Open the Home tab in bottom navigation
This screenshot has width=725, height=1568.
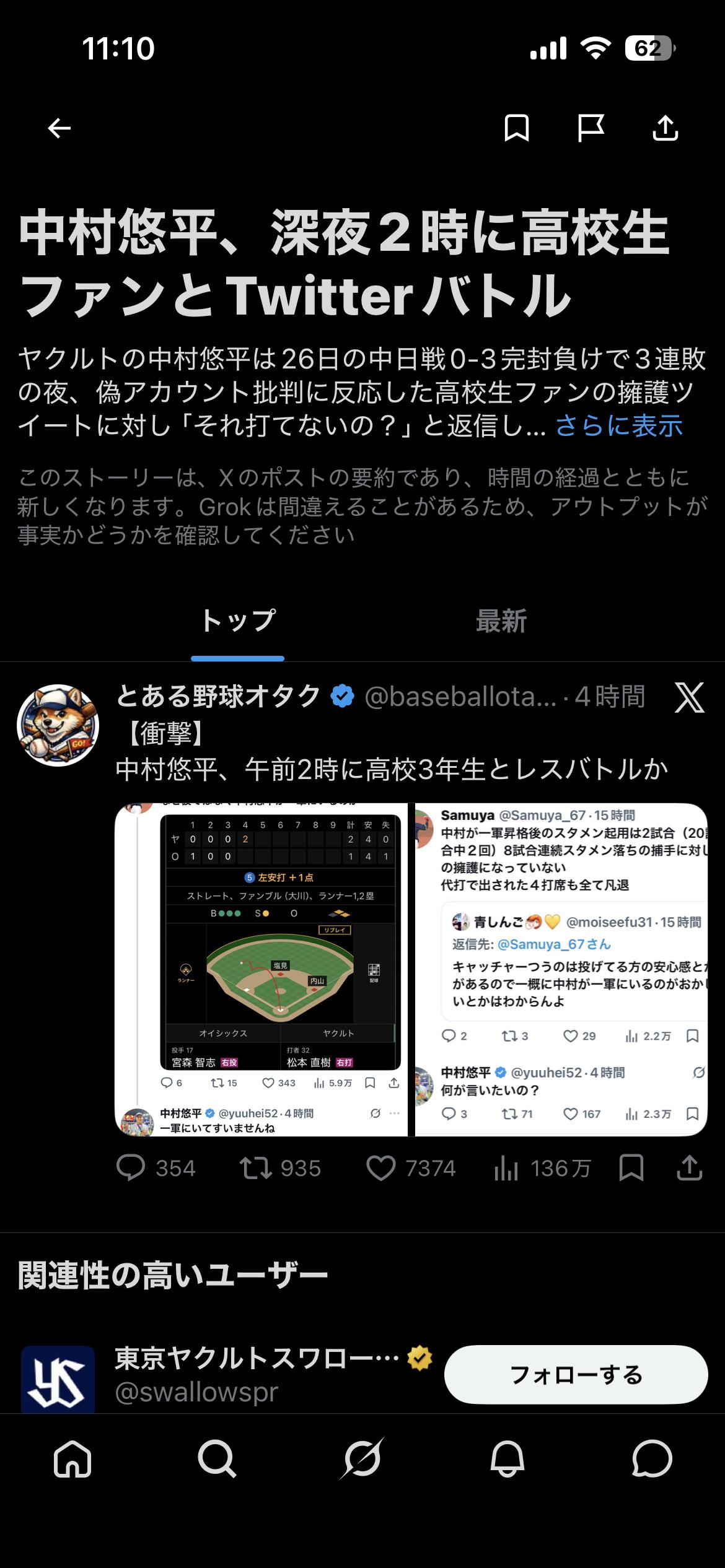[x=72, y=1458]
